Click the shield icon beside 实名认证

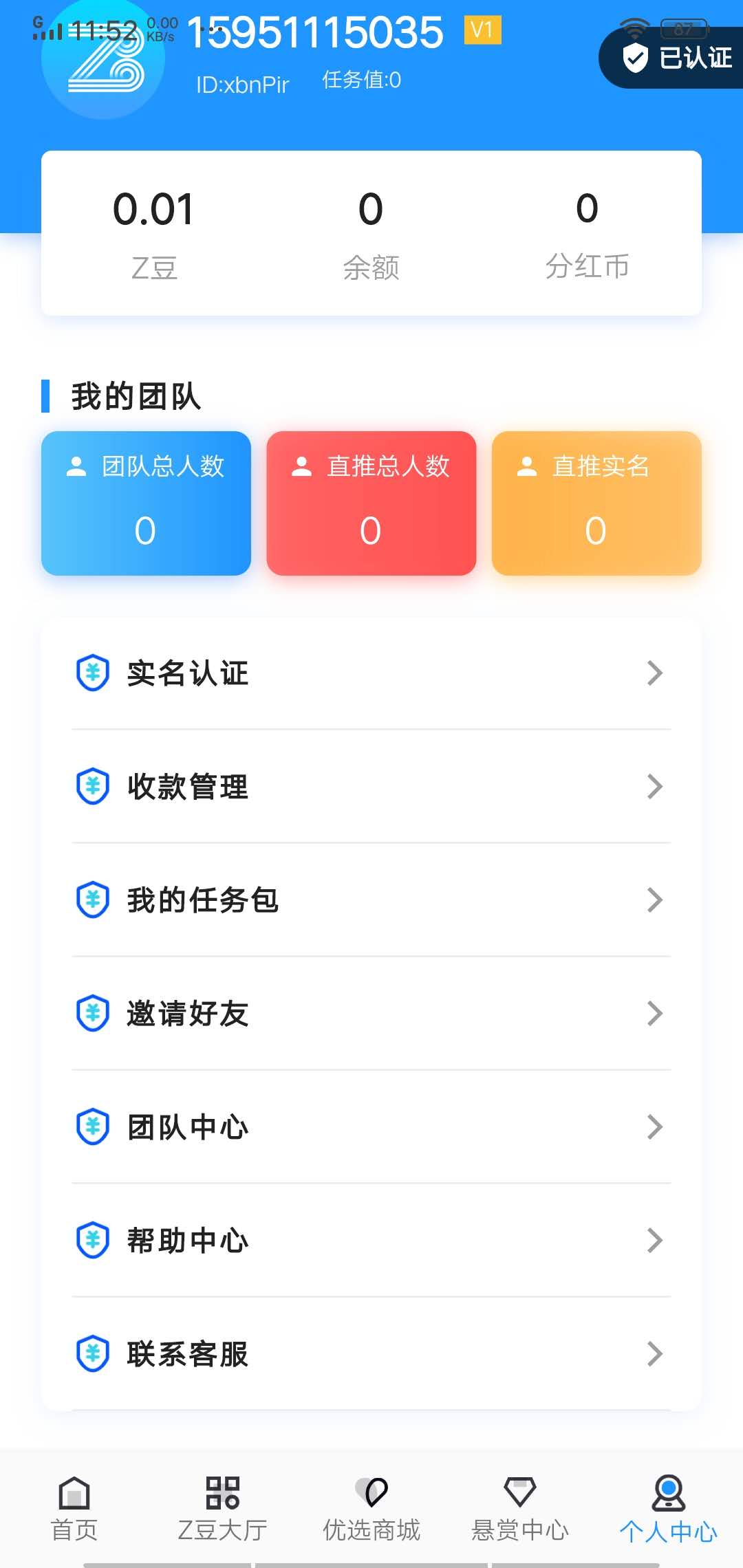click(93, 673)
